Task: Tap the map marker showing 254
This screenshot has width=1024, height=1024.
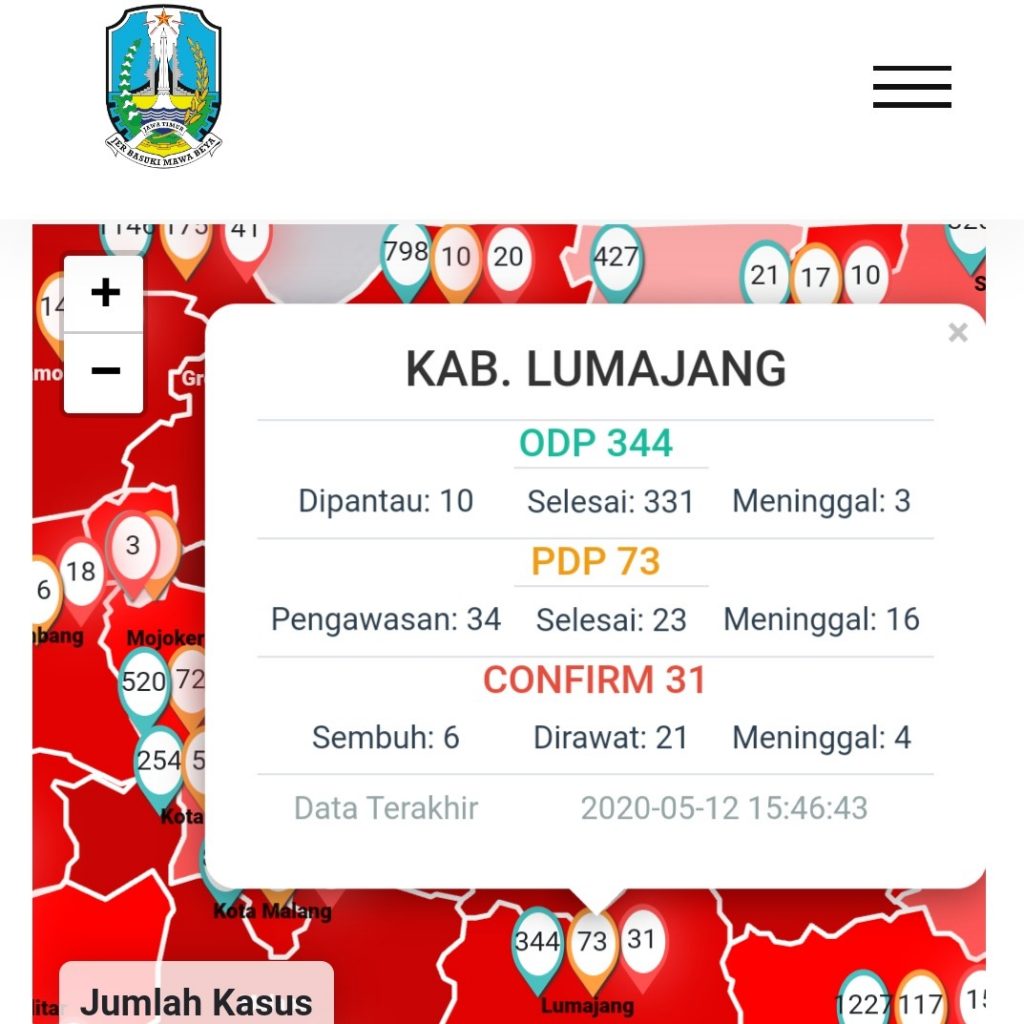Action: coord(158,762)
